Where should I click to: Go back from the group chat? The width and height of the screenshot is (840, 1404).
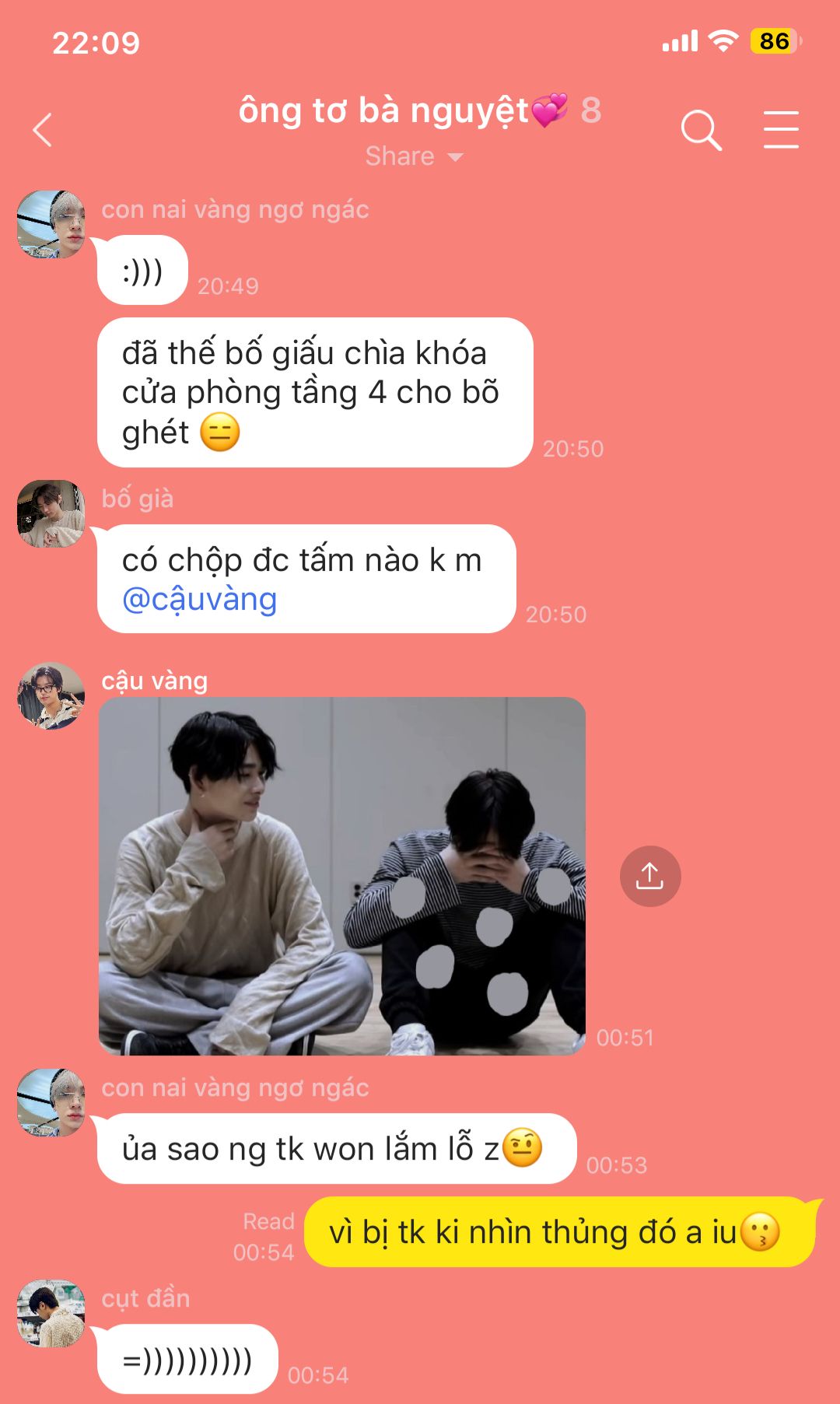pos(43,130)
